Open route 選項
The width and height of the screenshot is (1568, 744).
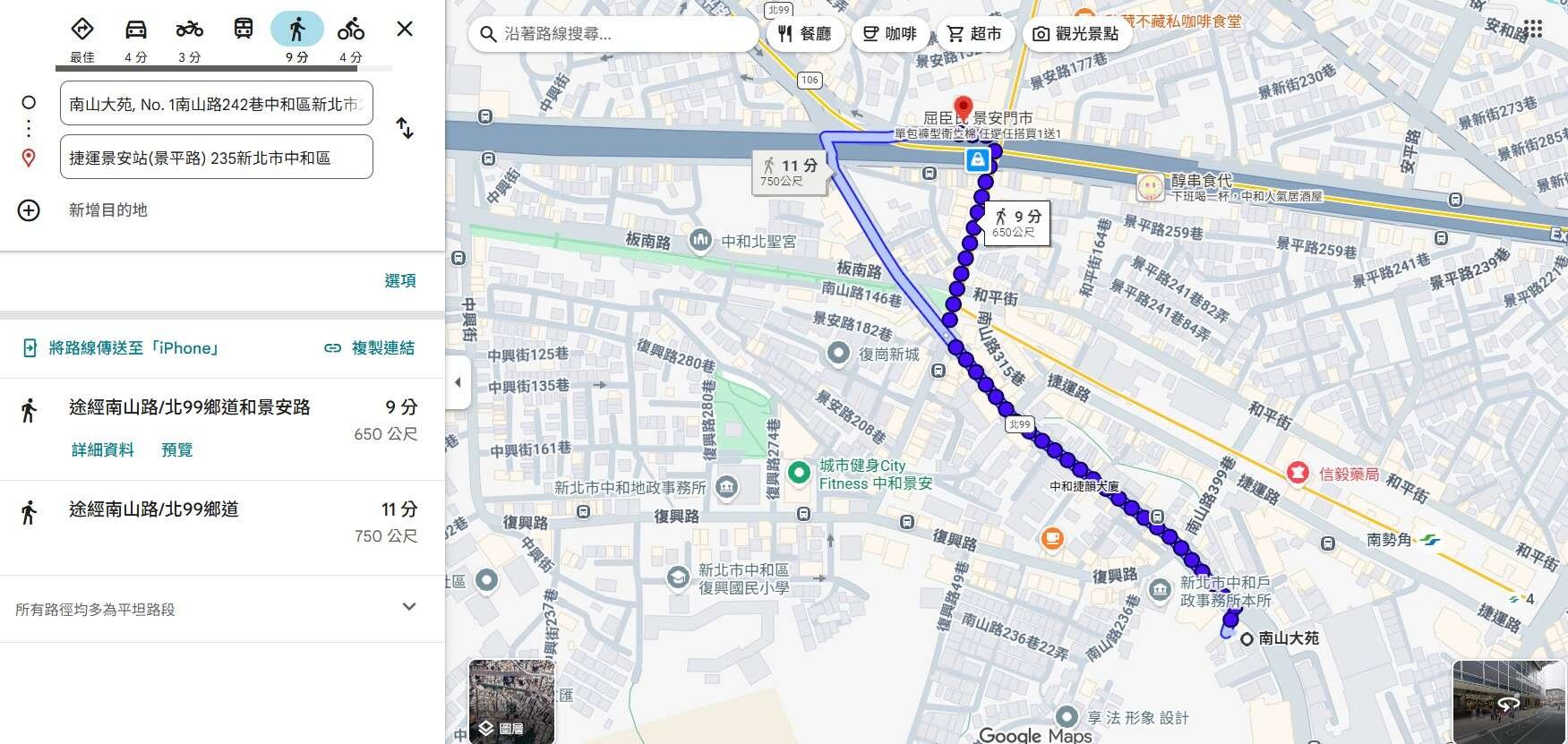(399, 281)
